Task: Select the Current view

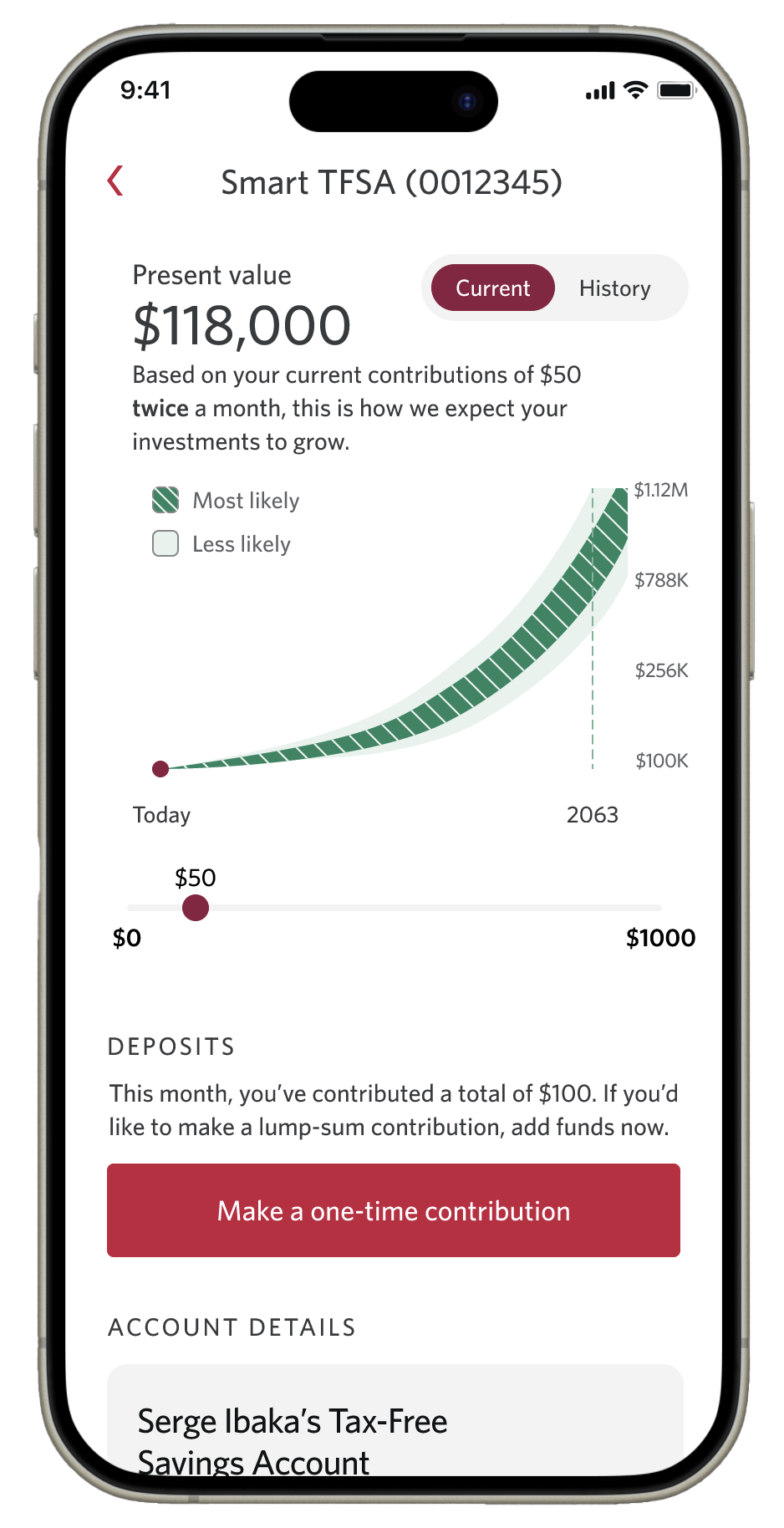Action: [x=492, y=288]
